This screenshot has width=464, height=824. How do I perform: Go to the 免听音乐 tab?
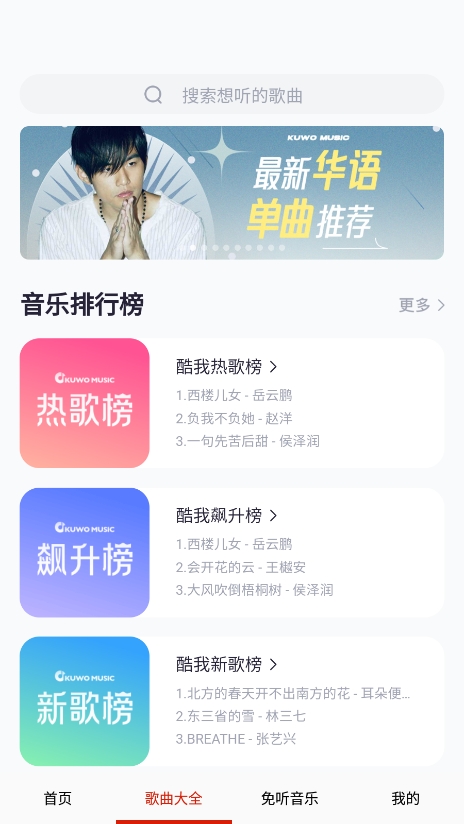pos(290,799)
